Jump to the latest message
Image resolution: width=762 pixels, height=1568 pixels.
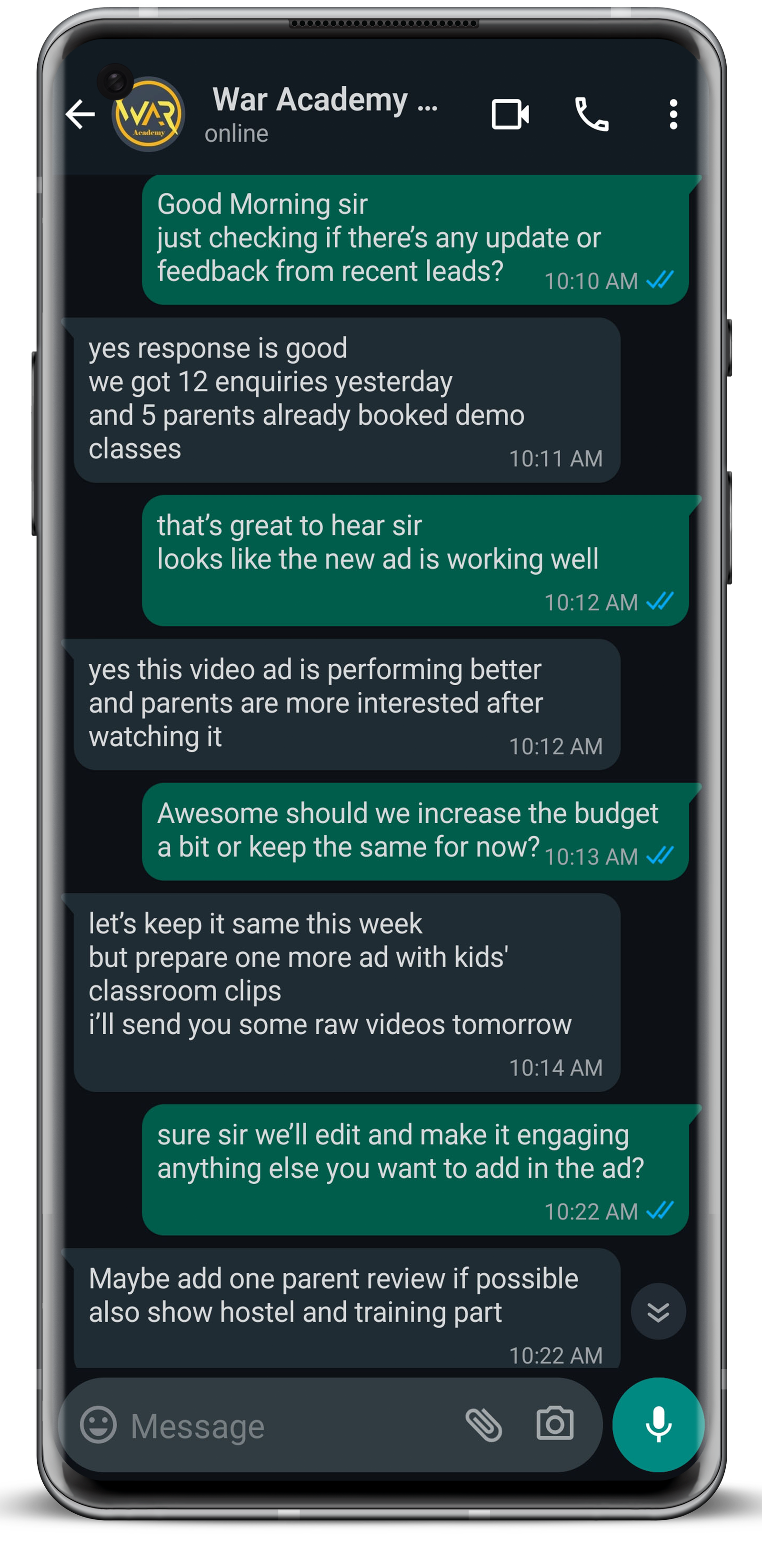tap(658, 1312)
